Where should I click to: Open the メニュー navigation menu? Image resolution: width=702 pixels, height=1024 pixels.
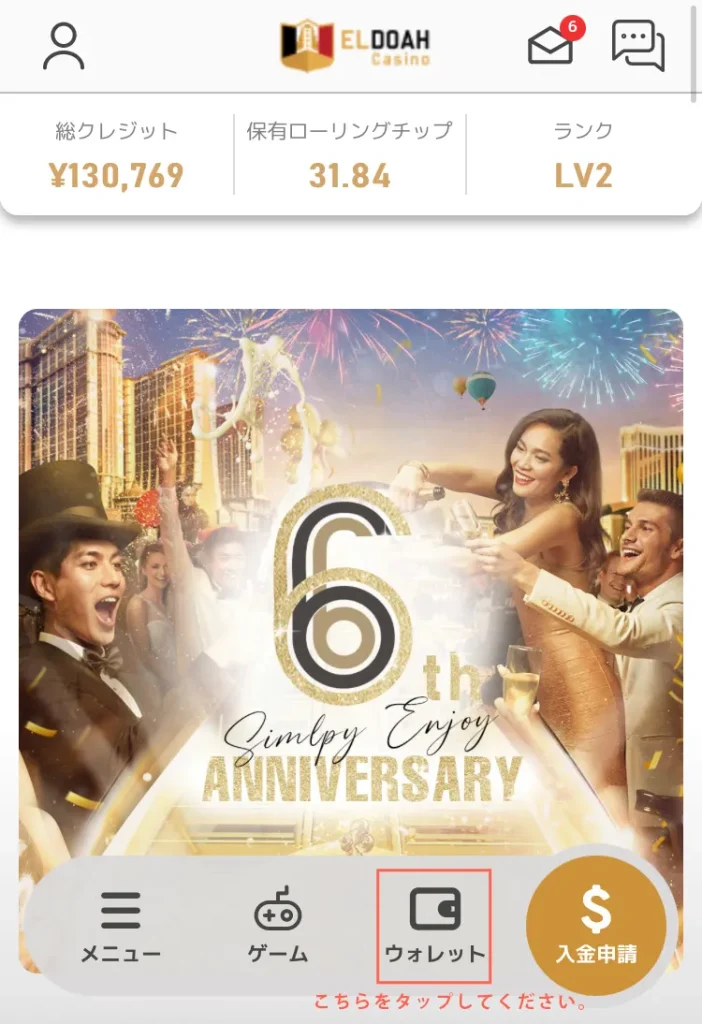pos(121,926)
